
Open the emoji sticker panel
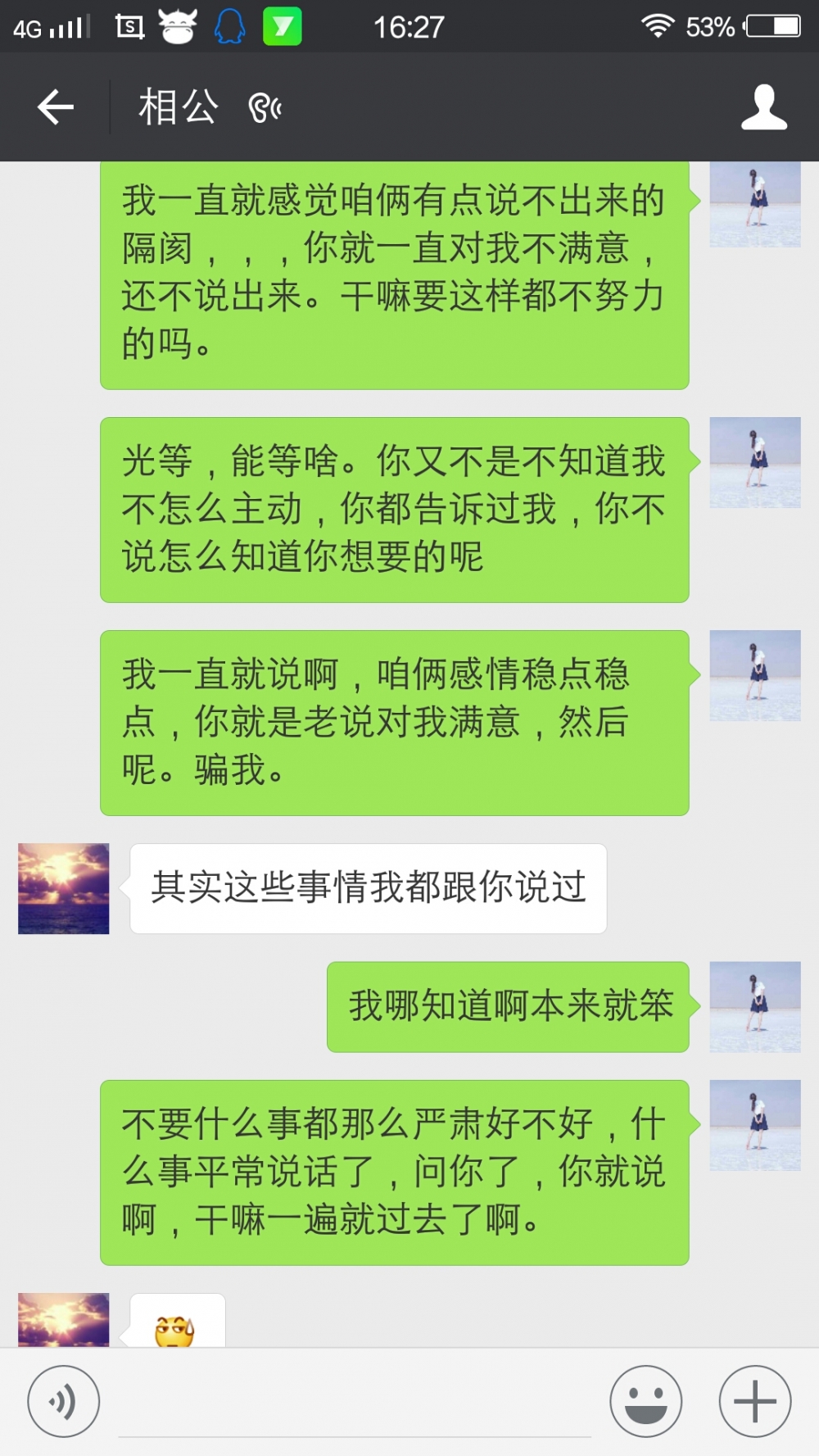click(646, 1401)
